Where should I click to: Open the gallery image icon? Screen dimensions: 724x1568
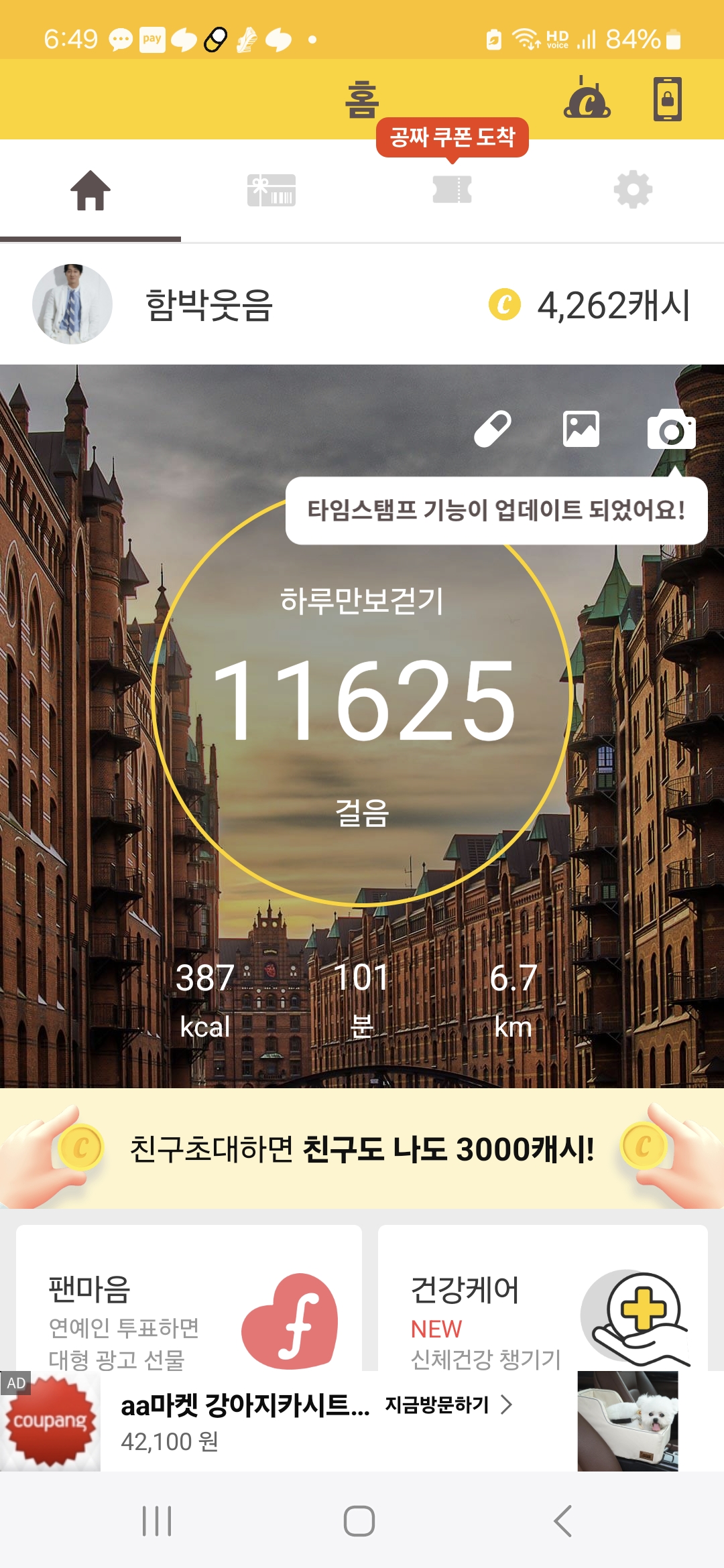tap(581, 429)
